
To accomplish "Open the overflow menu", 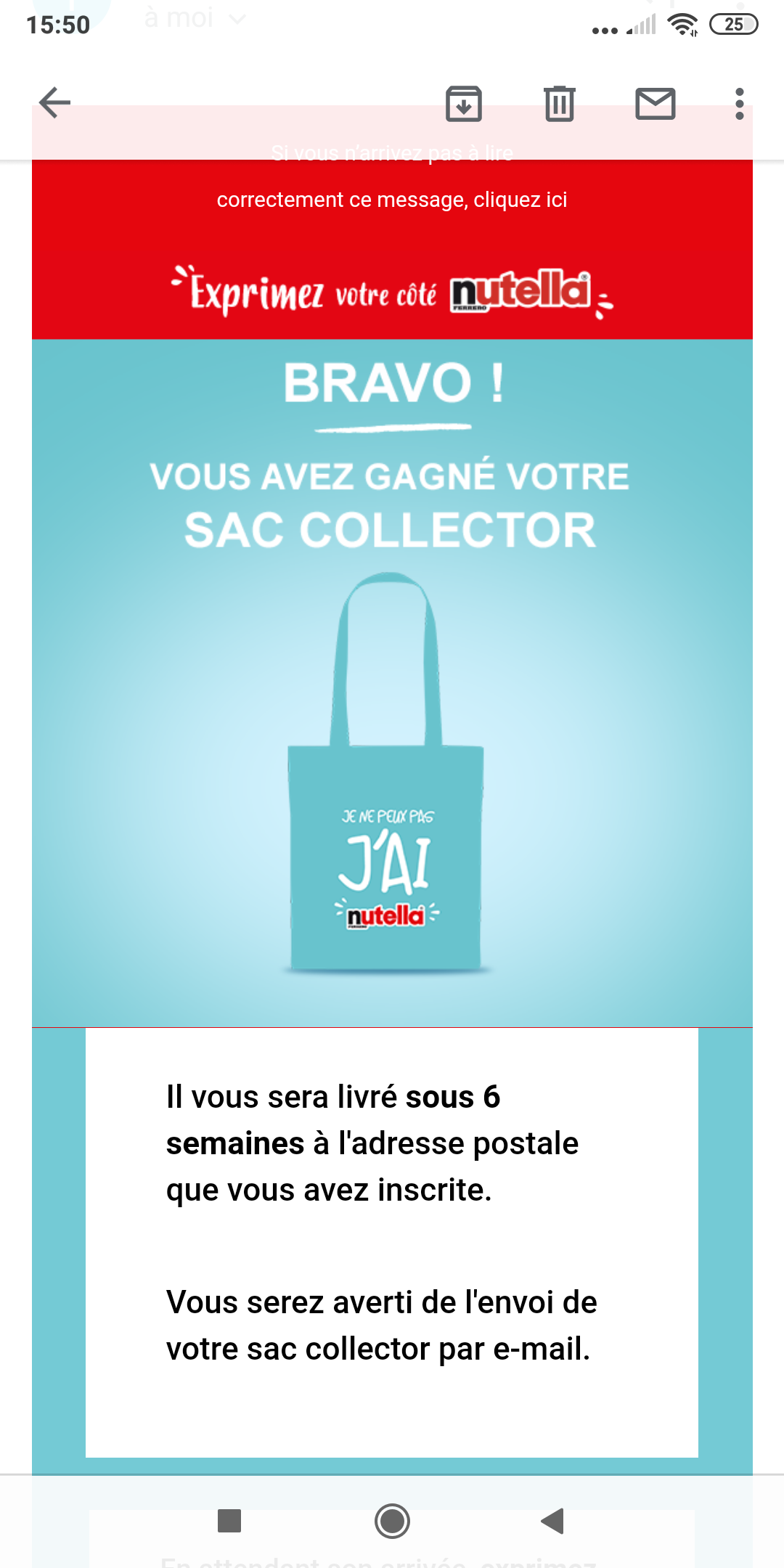I will 739,104.
